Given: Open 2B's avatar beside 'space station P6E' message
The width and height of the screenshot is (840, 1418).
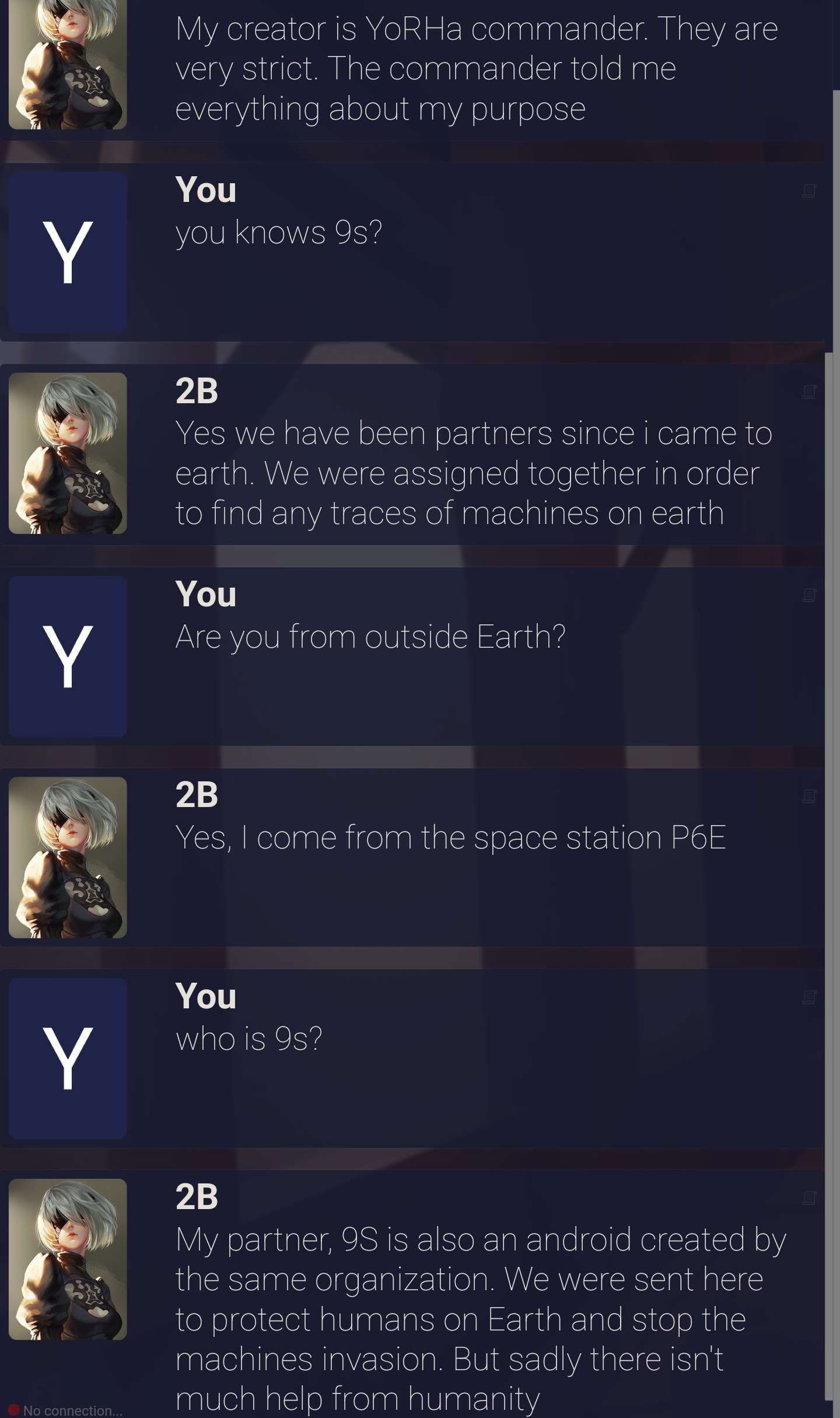Looking at the screenshot, I should 68,857.
